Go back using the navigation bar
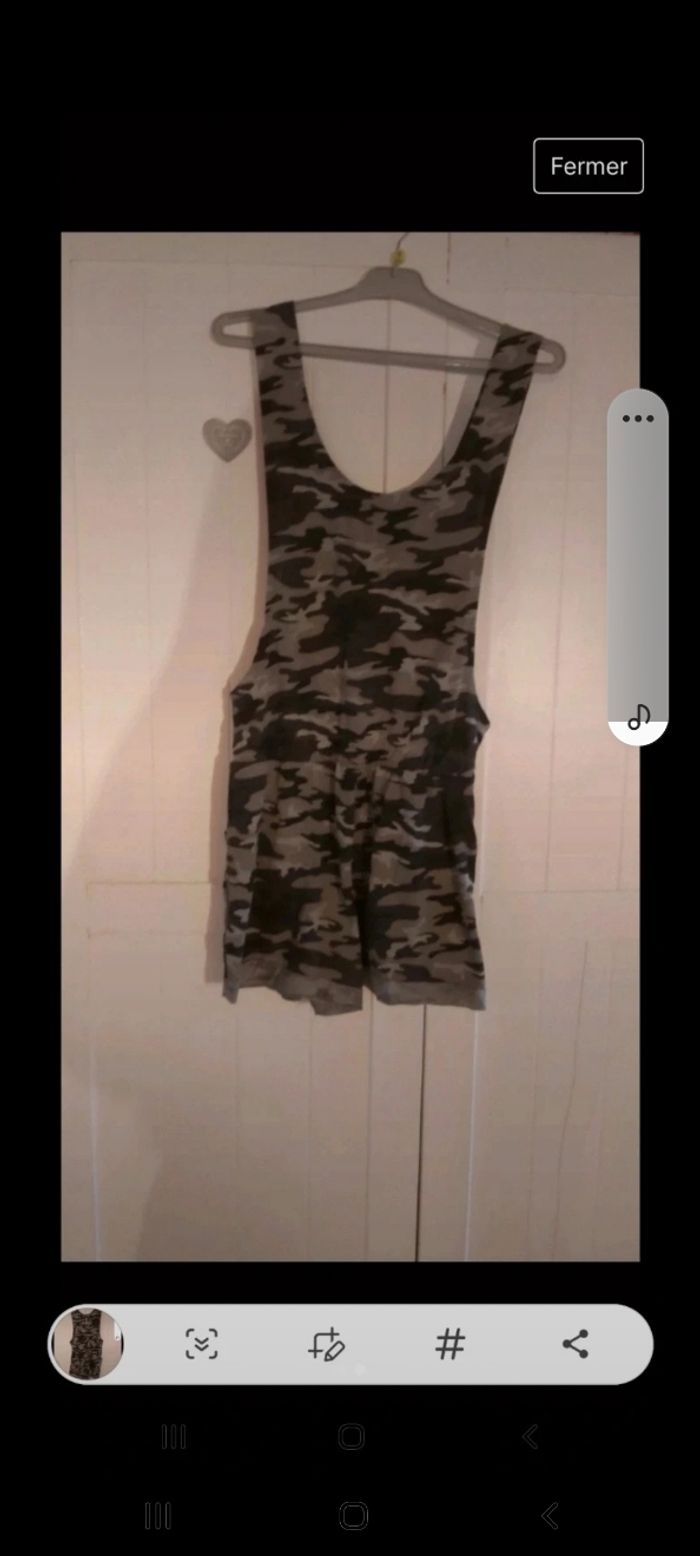The image size is (700, 1556). pos(549,1515)
